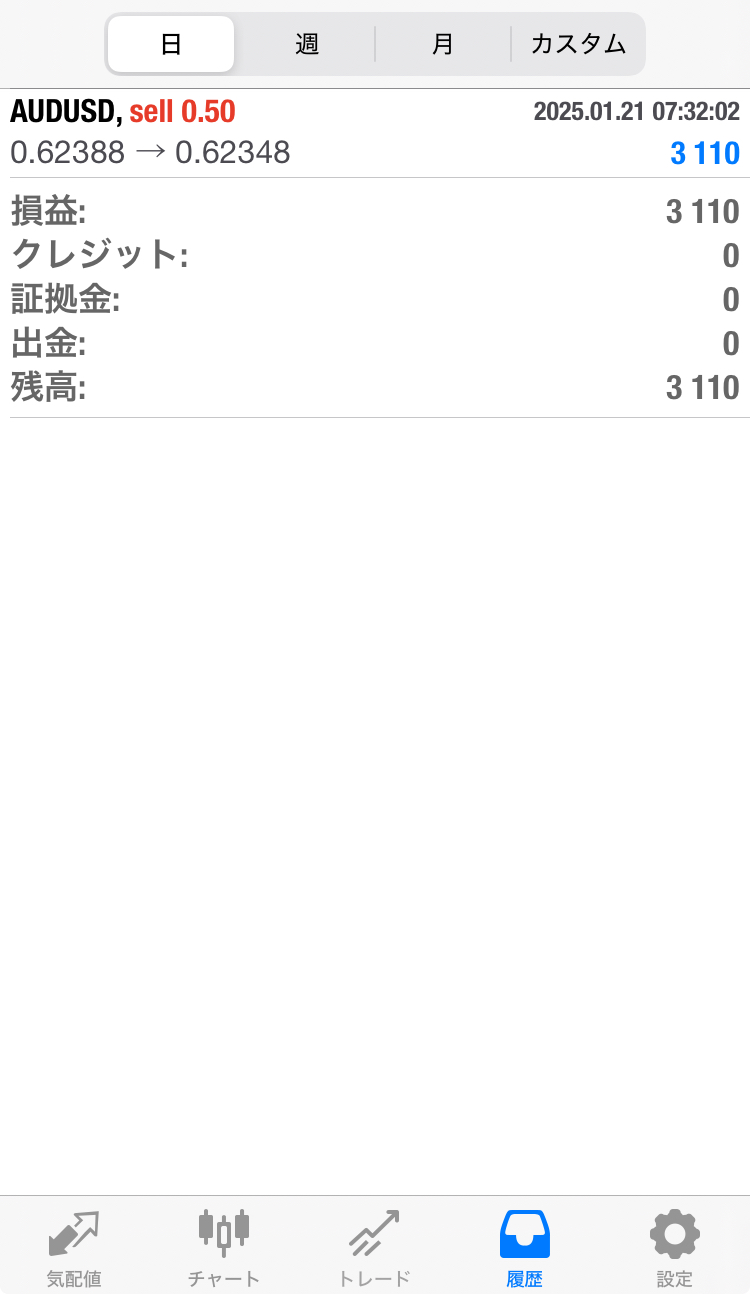750x1294 pixels.
Task: Switch to the 月 (month) period
Action: pos(443,44)
